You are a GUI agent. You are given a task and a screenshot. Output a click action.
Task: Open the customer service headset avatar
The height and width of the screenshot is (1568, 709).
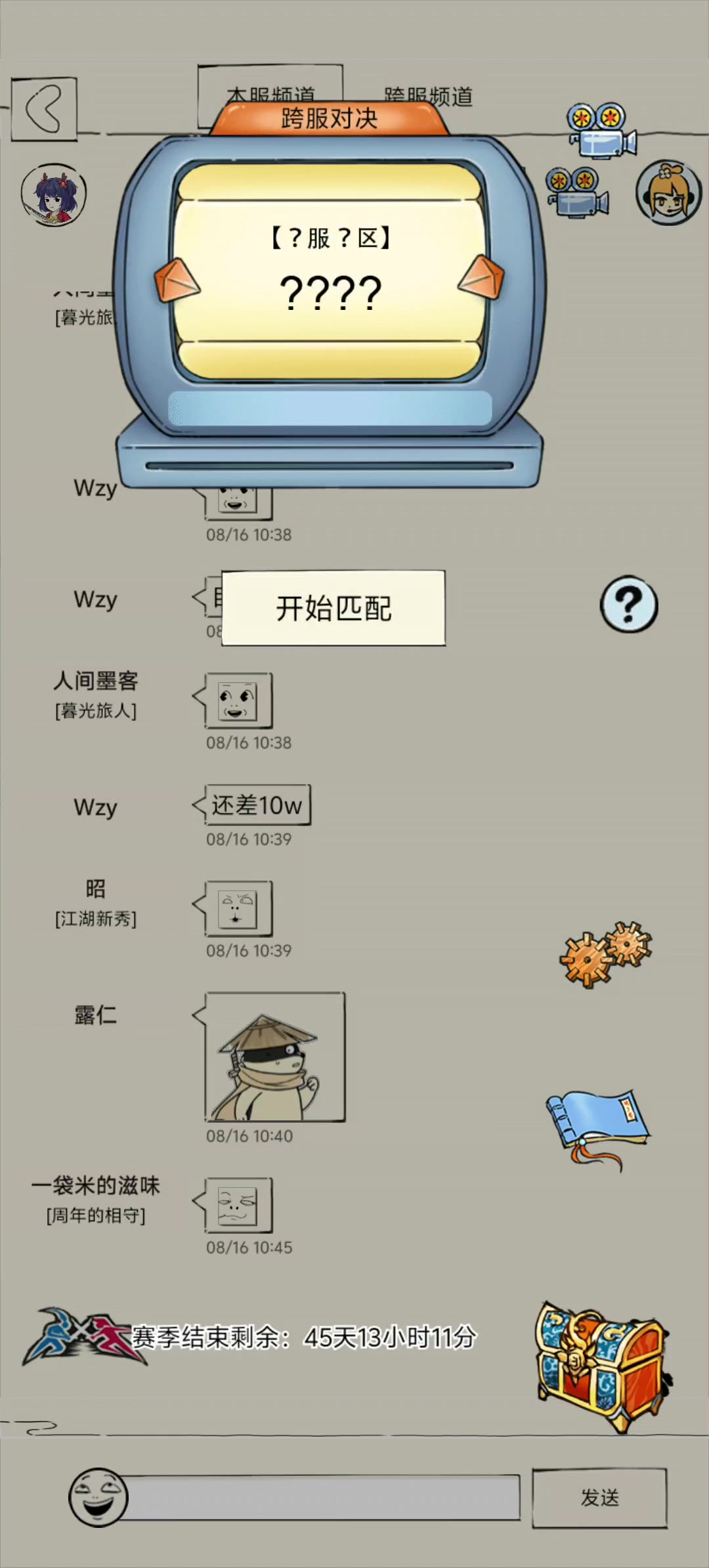click(x=668, y=192)
